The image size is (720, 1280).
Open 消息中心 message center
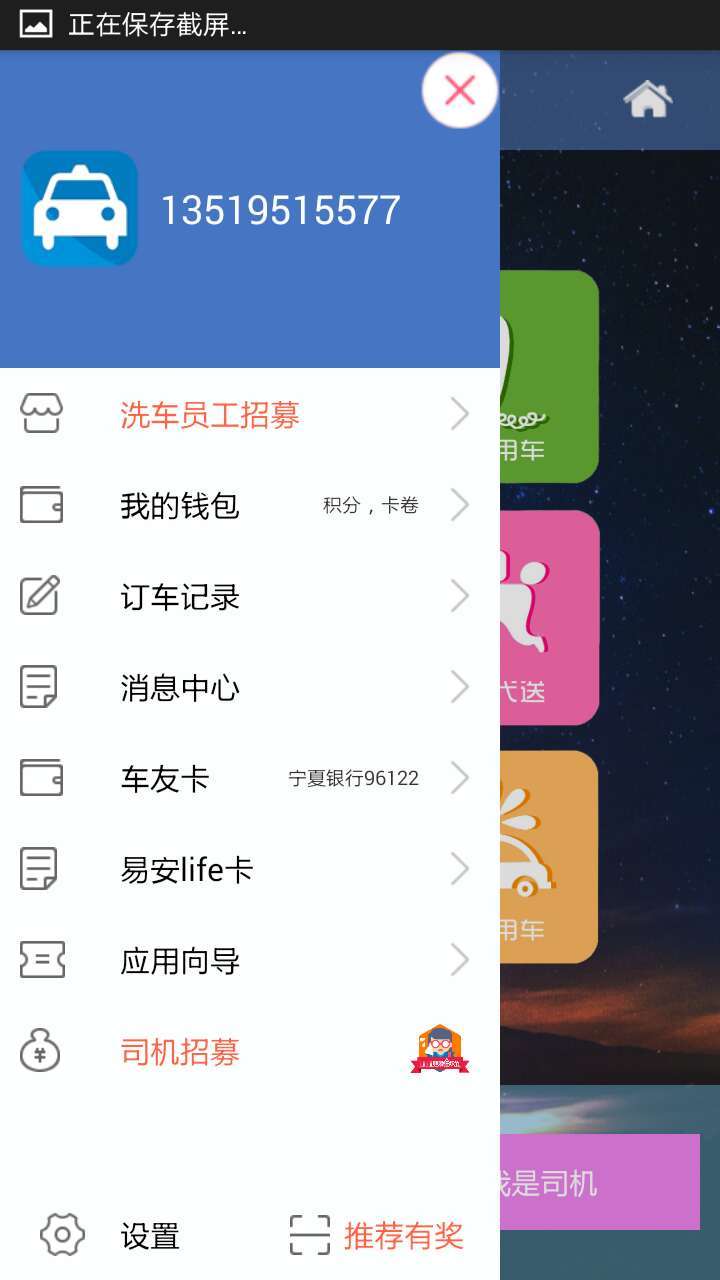pos(245,688)
